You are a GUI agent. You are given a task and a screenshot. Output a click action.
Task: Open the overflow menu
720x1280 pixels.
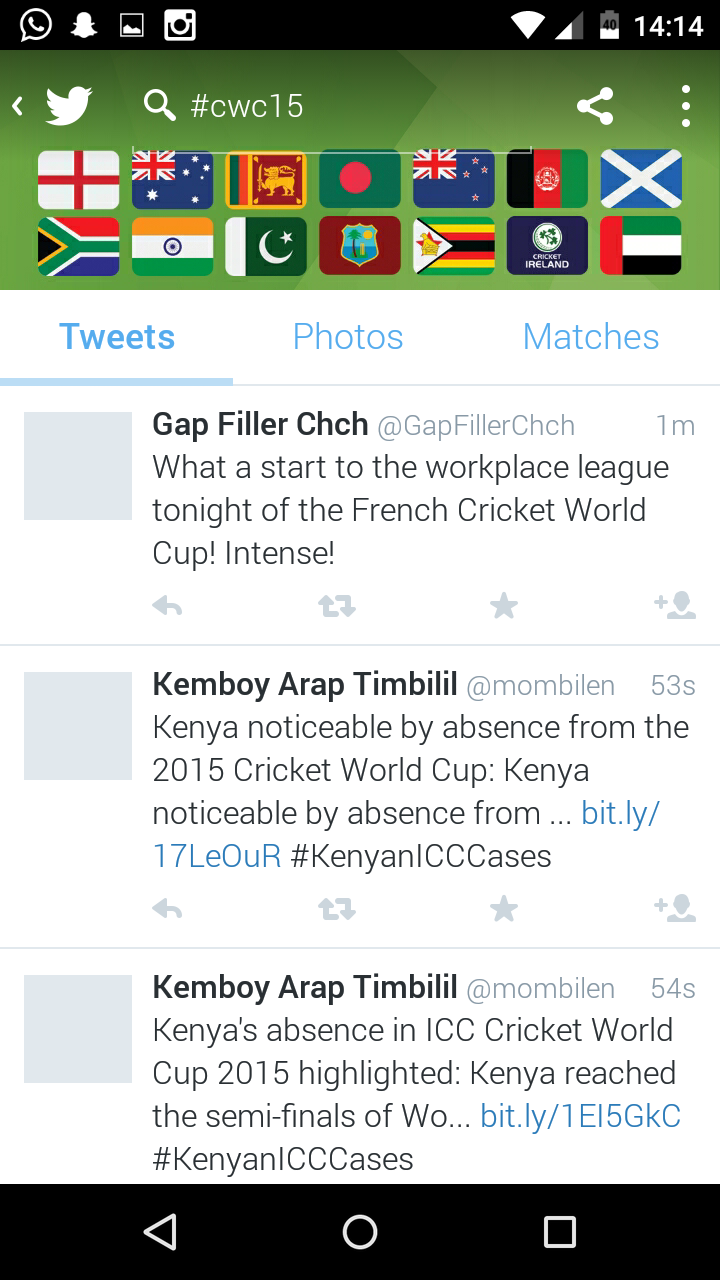pyautogui.click(x=686, y=106)
